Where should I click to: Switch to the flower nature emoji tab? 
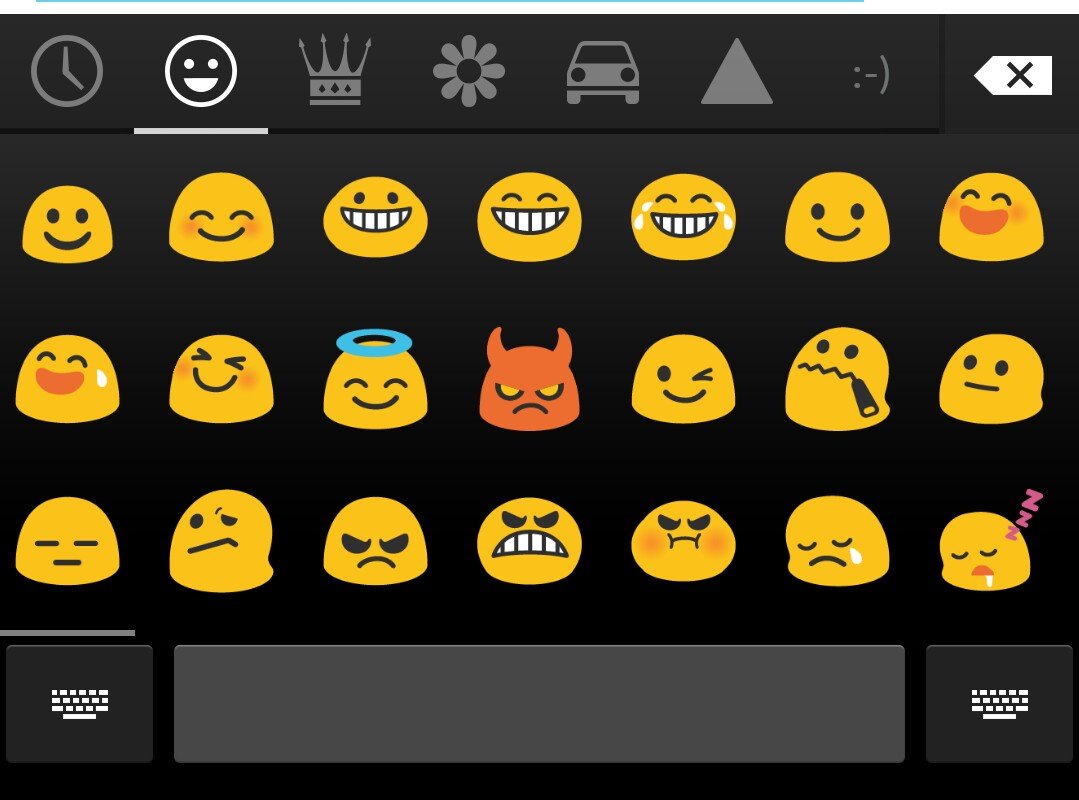468,72
